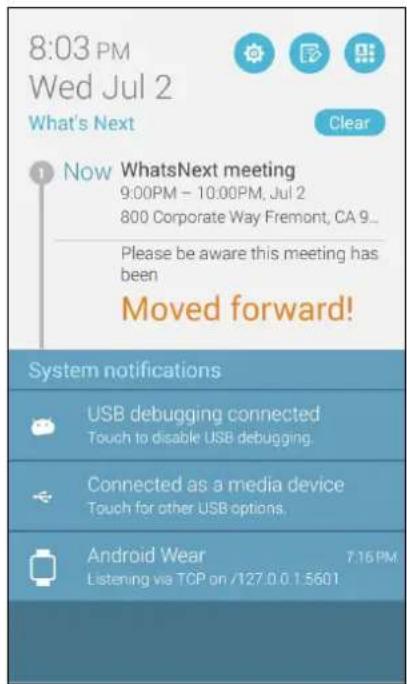Image resolution: width=407 pixels, height=684 pixels.
Task: Open the Android Wear notification
Action: pyautogui.click(x=207, y=566)
